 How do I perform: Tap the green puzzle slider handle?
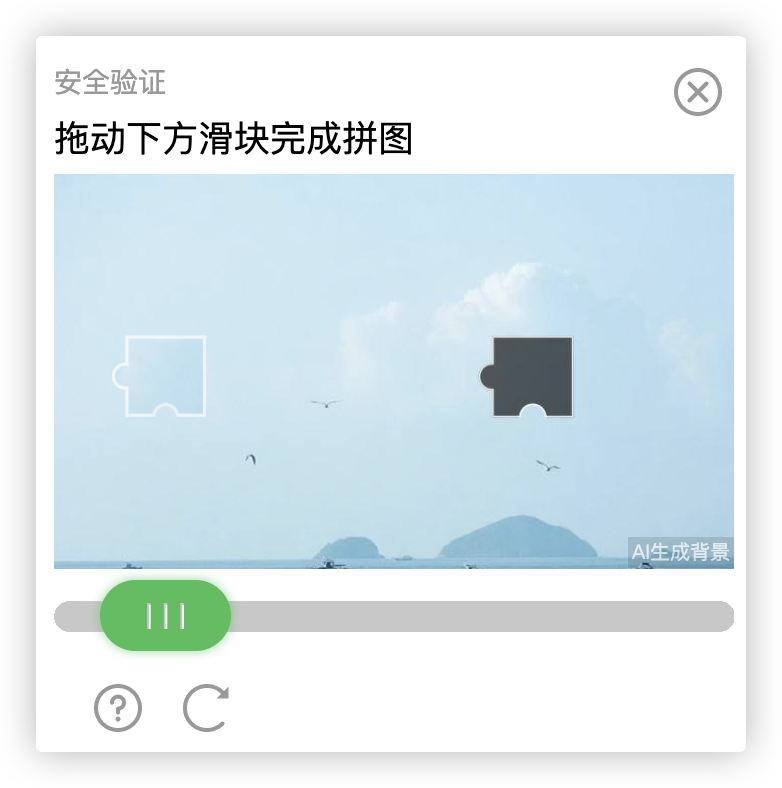pos(165,616)
